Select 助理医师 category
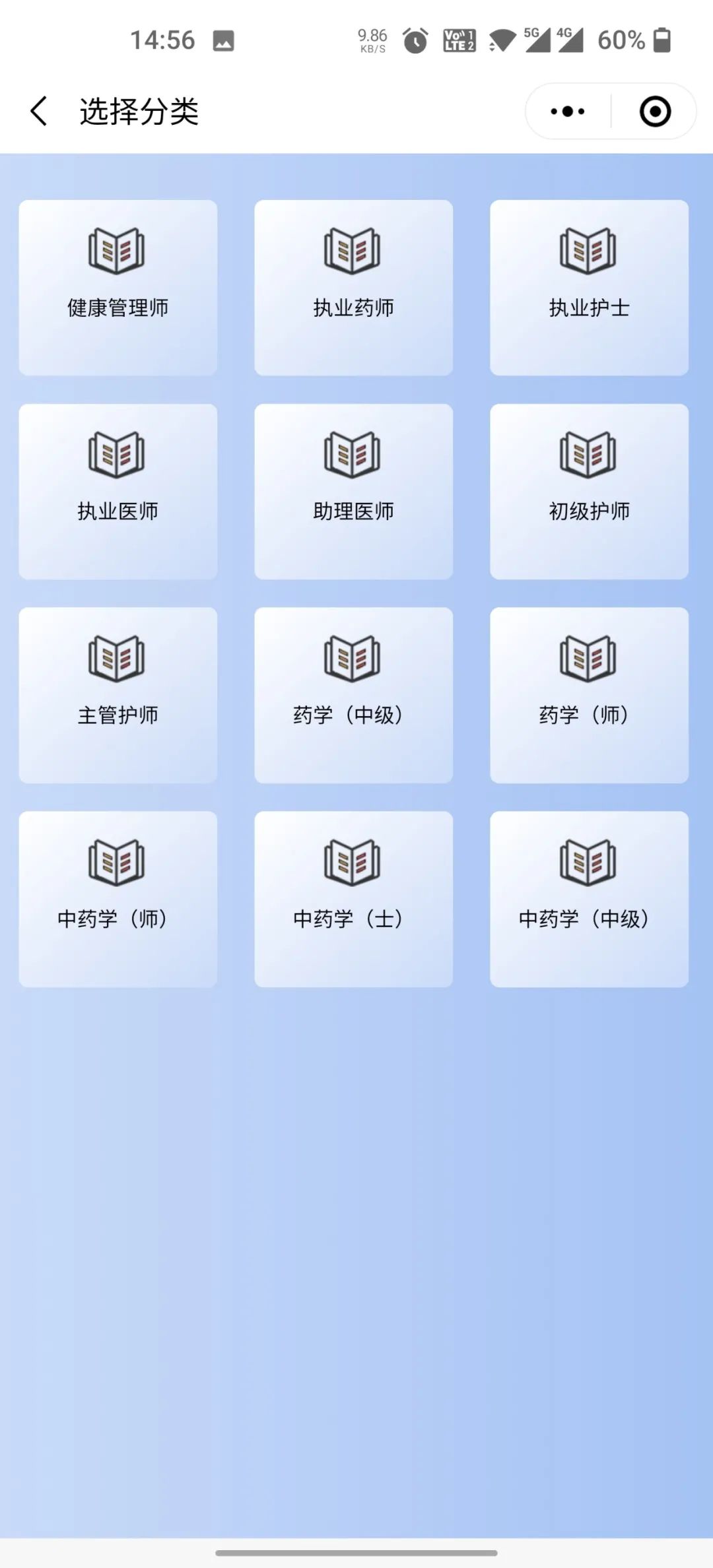 click(353, 492)
